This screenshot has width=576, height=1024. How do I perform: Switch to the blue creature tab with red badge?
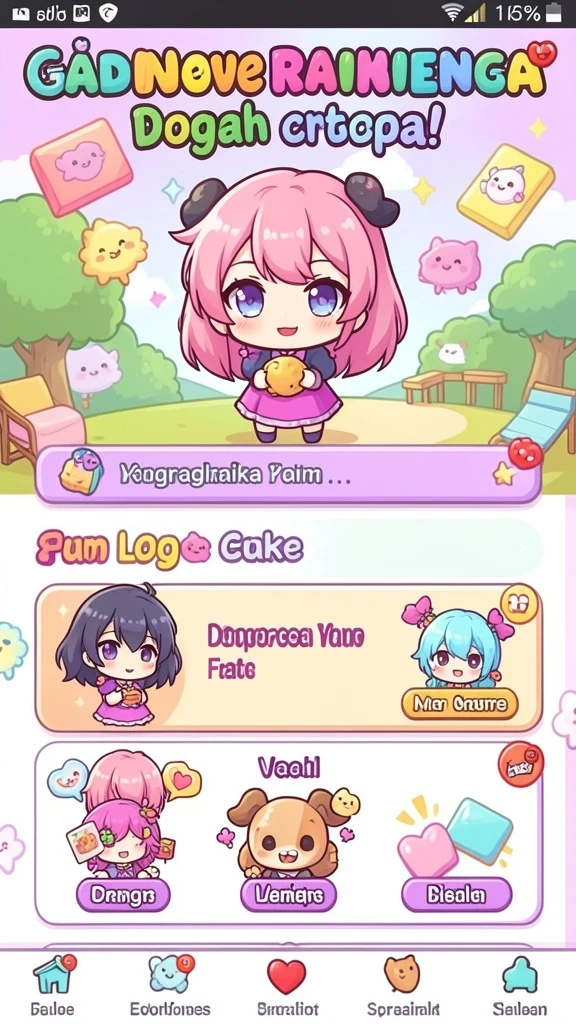[170, 985]
